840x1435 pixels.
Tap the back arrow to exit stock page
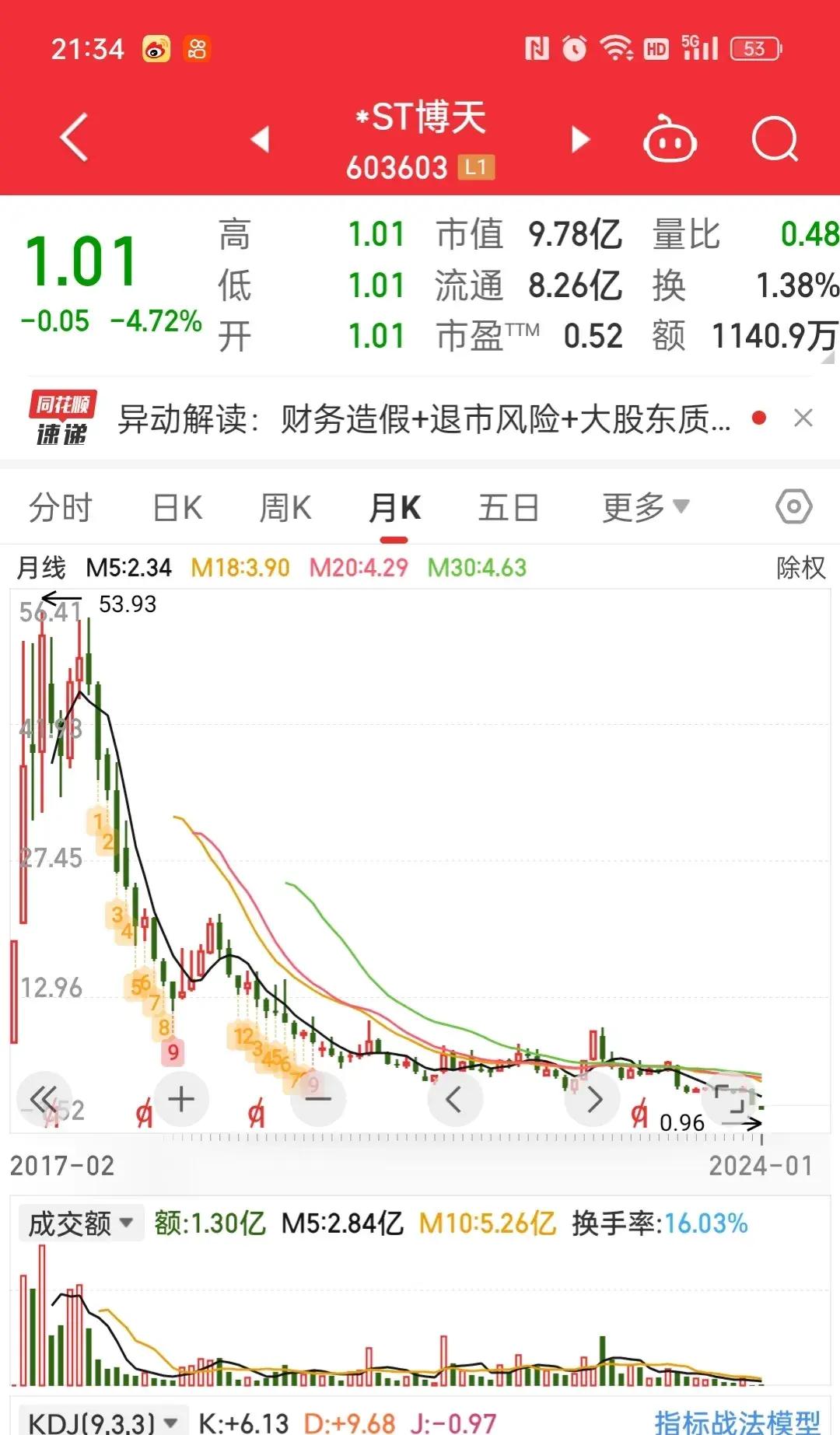click(x=72, y=137)
